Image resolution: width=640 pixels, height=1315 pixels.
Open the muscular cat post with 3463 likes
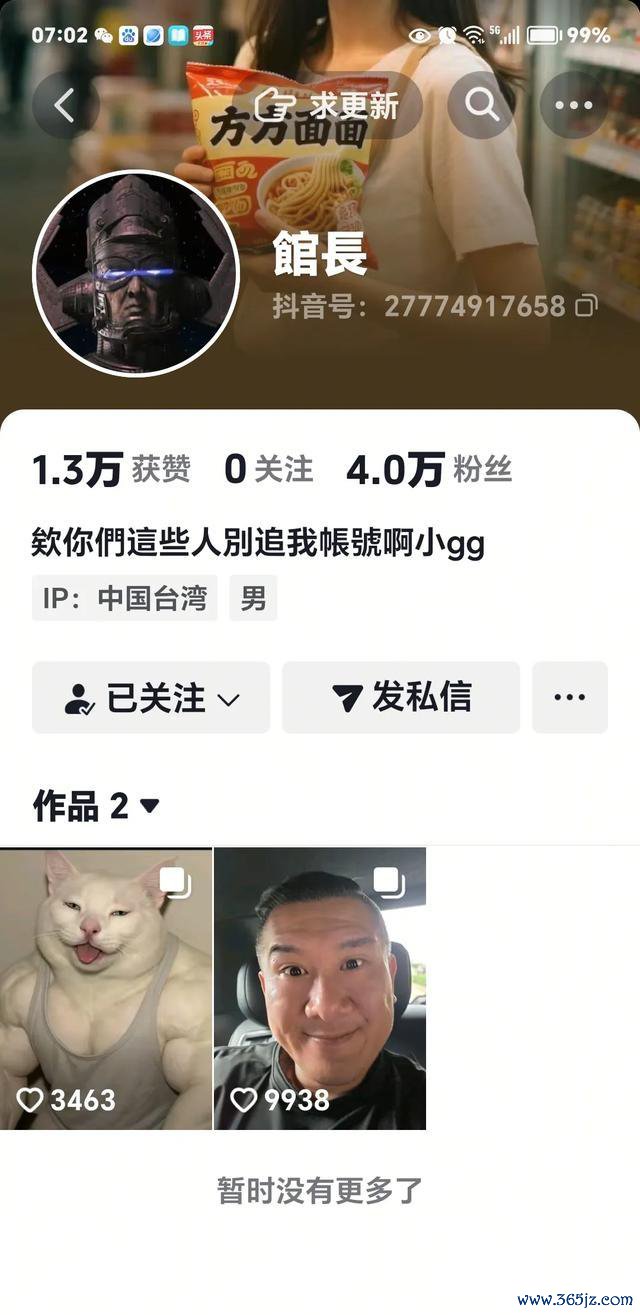[106, 988]
